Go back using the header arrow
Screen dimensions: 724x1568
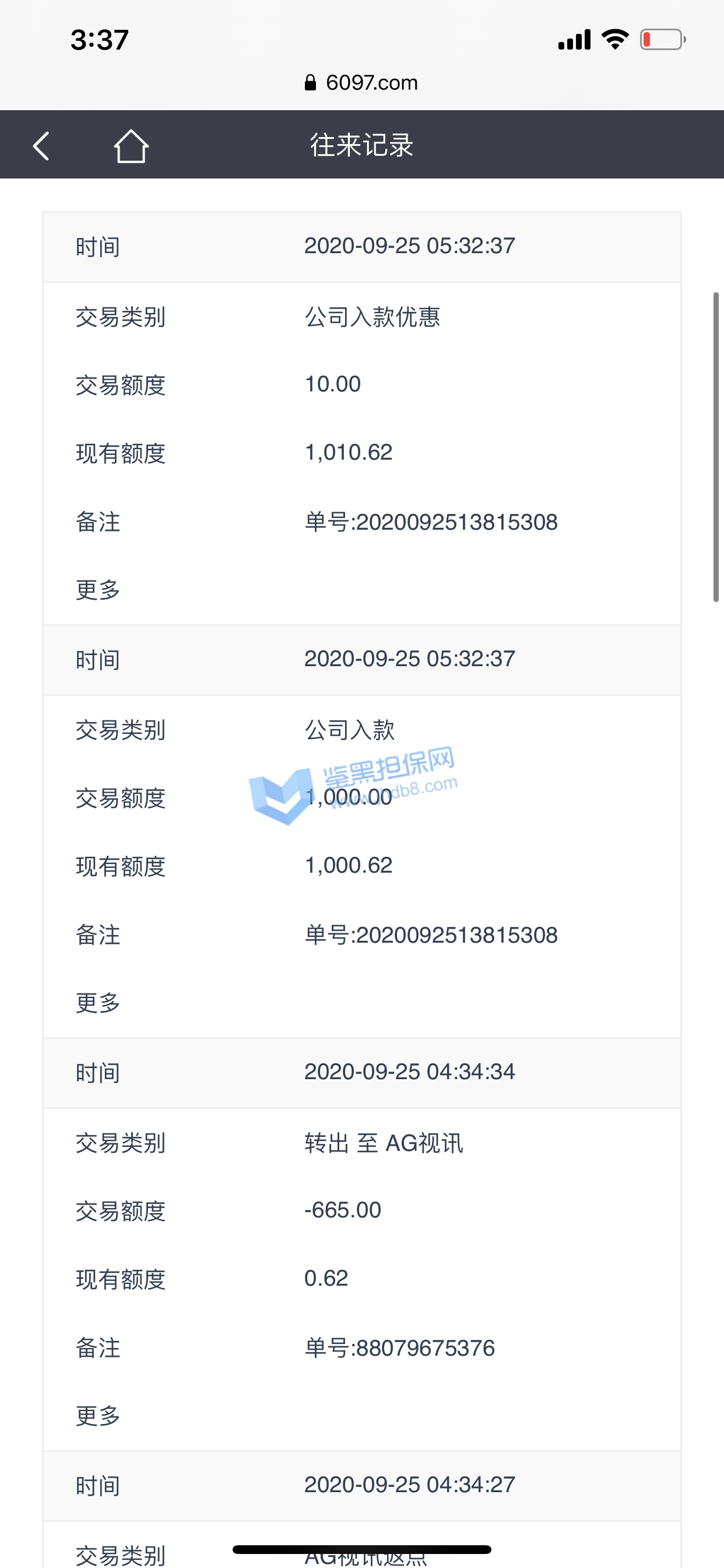(x=41, y=146)
